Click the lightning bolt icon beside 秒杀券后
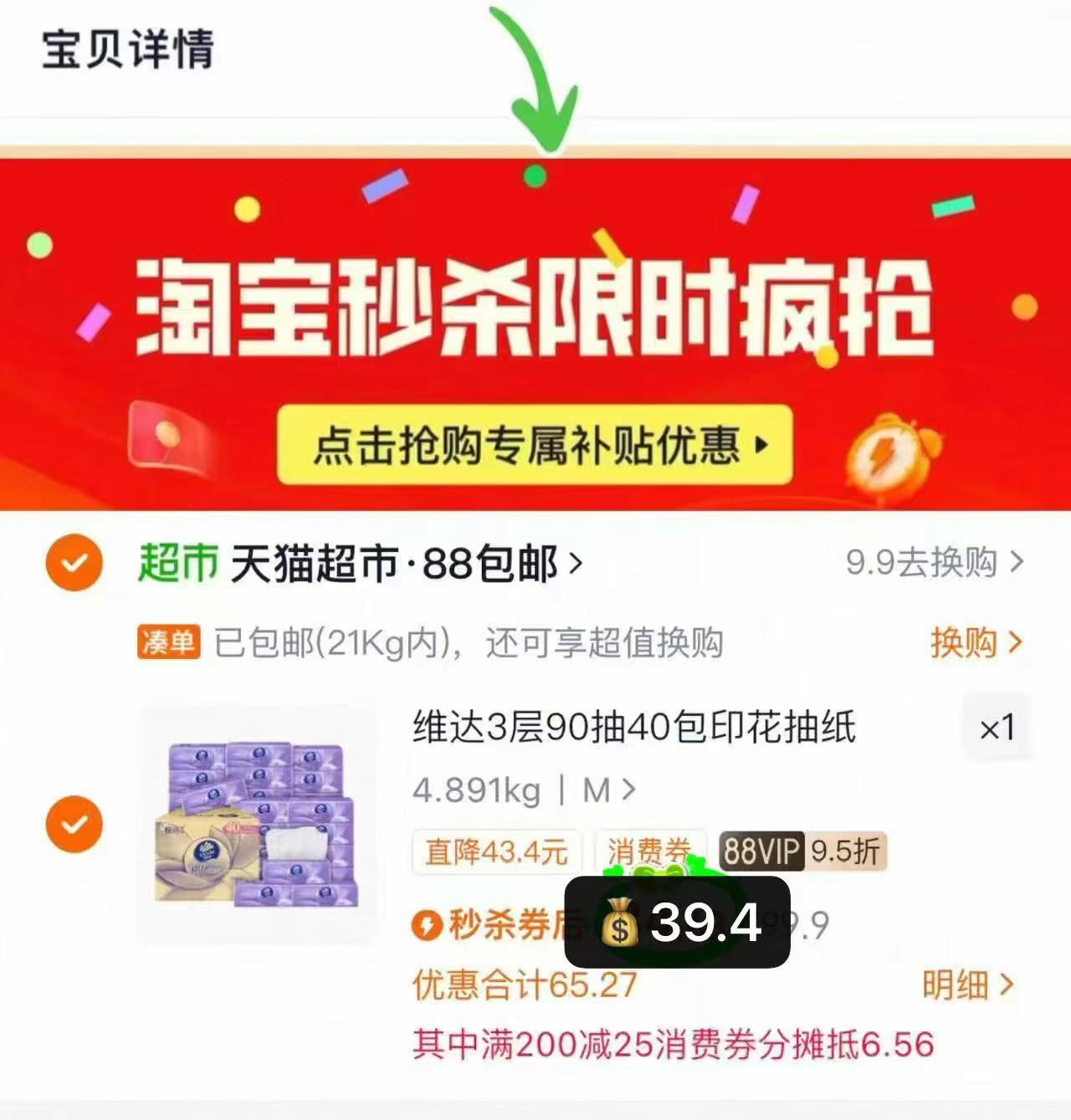The width and height of the screenshot is (1071, 1120). click(428, 924)
